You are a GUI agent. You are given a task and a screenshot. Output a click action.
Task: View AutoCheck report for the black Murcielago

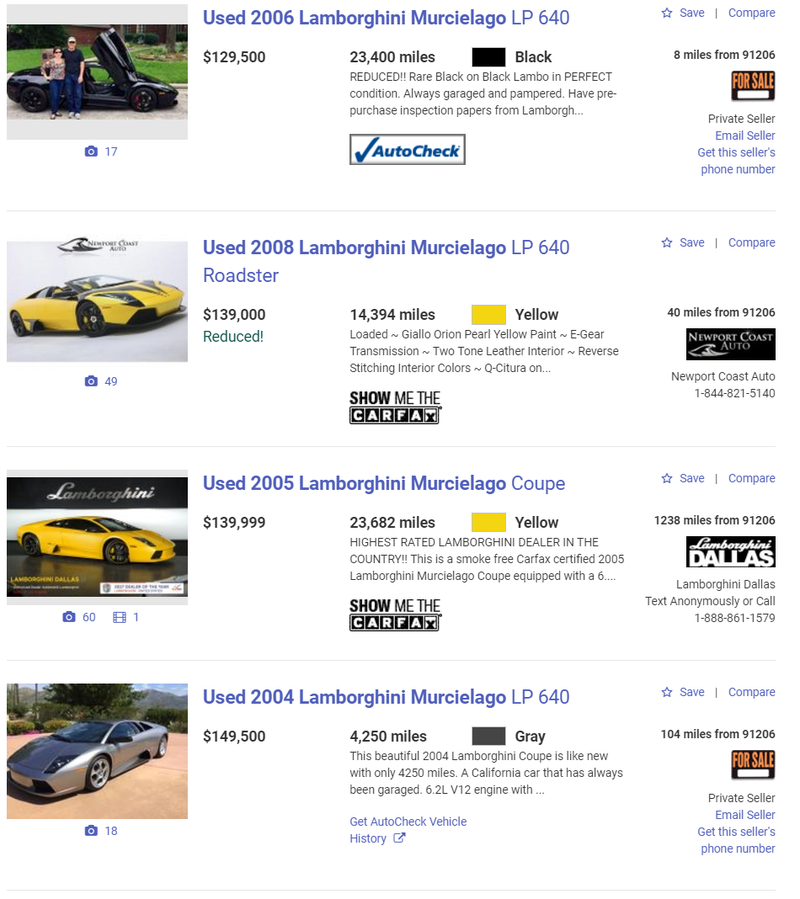click(407, 150)
